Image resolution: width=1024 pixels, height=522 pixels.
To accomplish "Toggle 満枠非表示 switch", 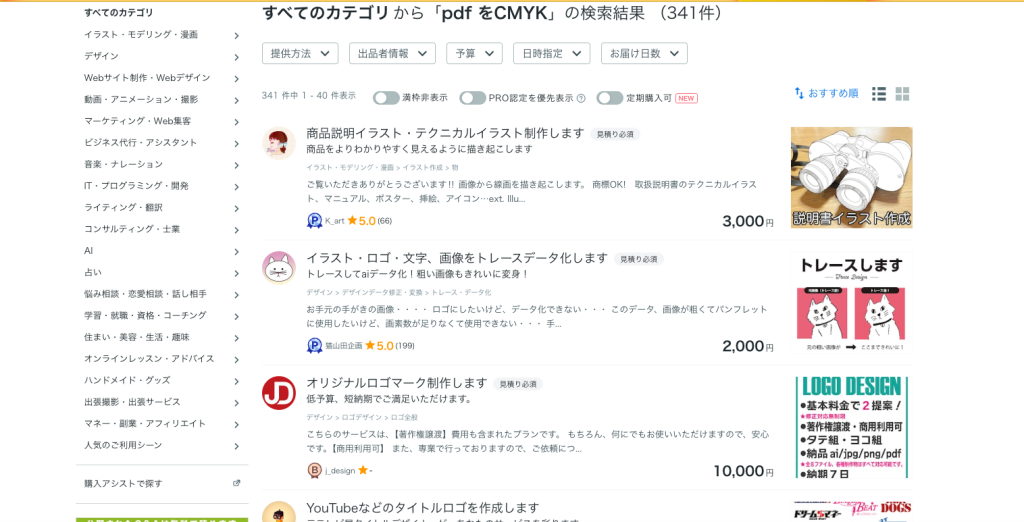I will point(386,98).
